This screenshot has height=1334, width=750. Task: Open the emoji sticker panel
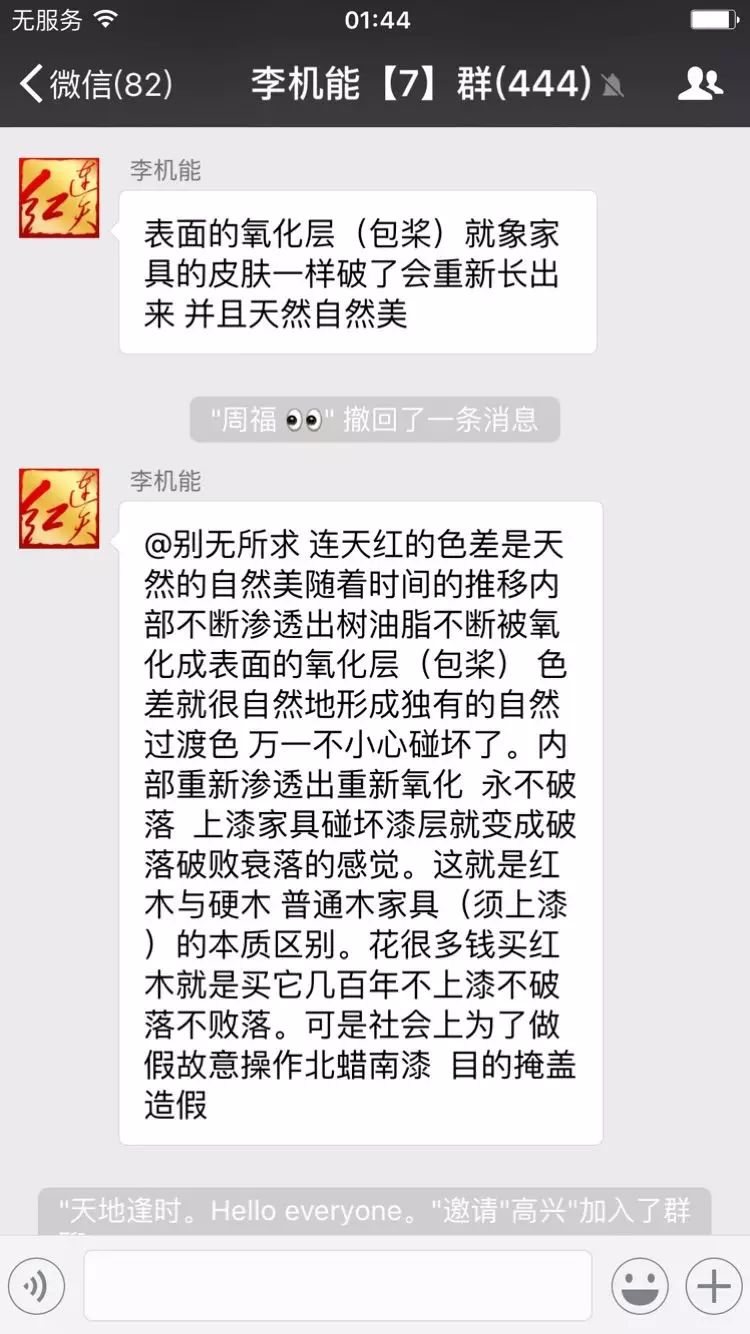(640, 1285)
